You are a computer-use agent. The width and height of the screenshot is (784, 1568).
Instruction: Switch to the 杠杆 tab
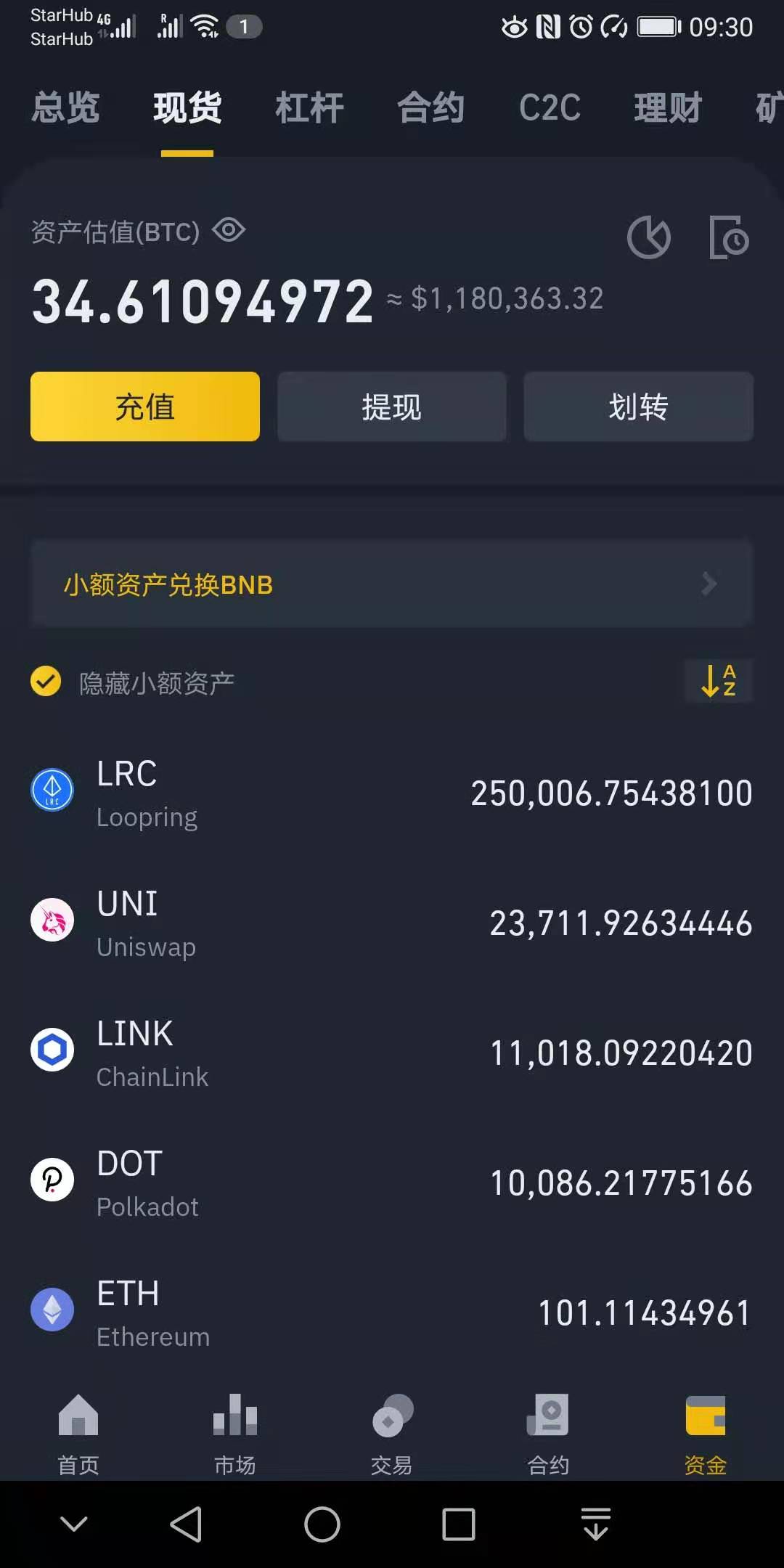pos(309,108)
